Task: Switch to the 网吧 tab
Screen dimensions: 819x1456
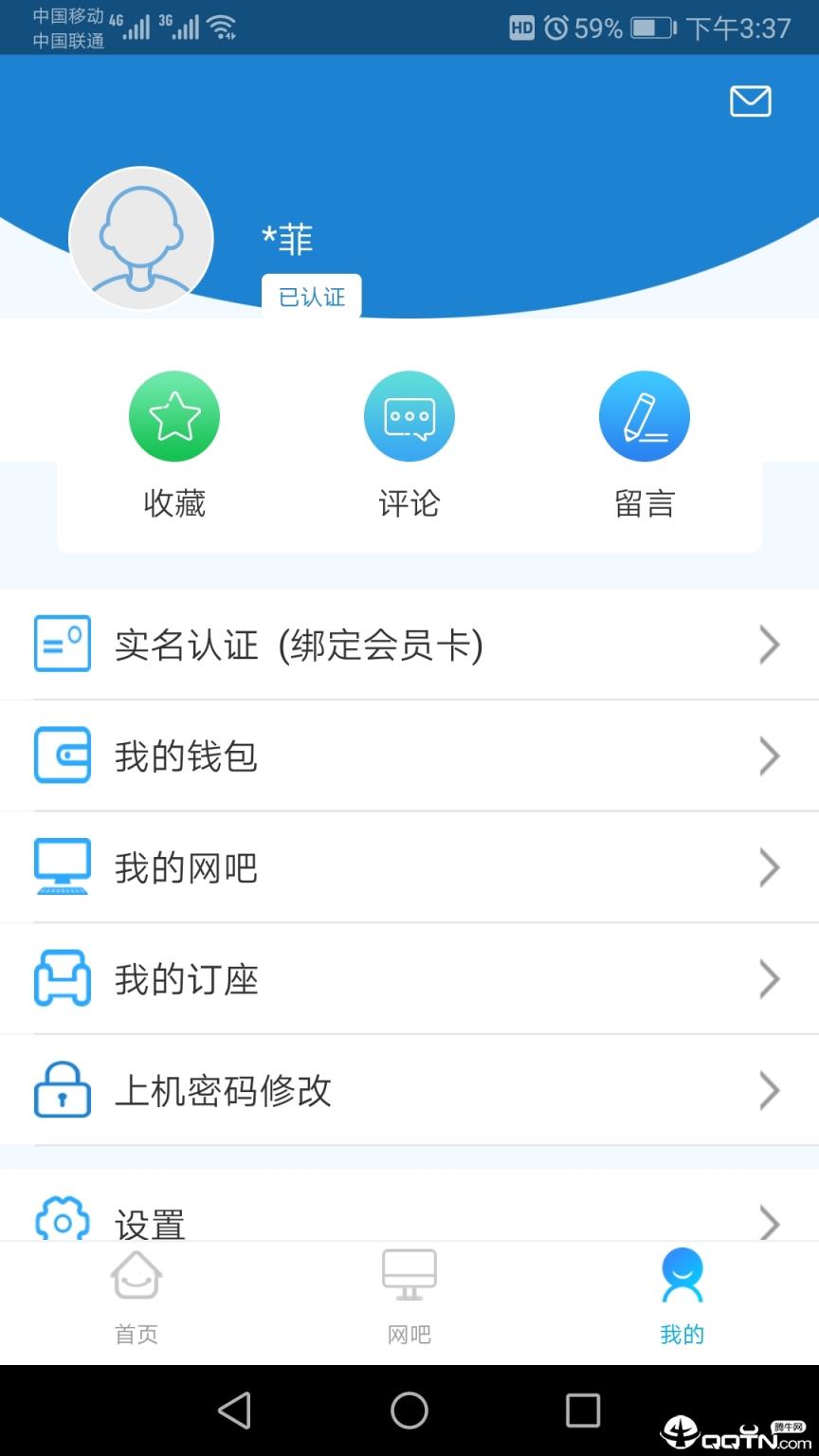Action: (409, 1299)
